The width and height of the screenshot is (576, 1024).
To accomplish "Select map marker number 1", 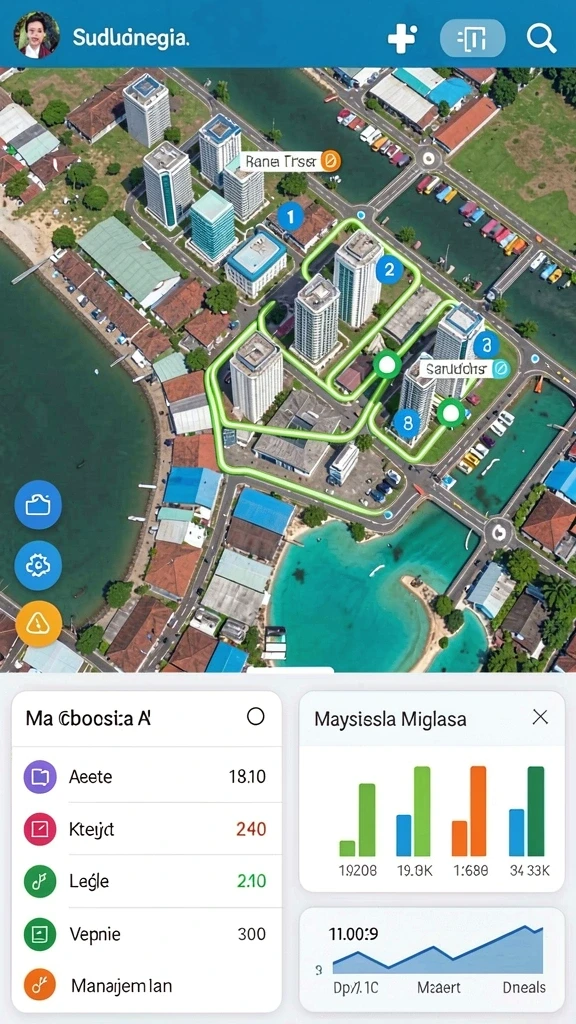I will tap(290, 216).
